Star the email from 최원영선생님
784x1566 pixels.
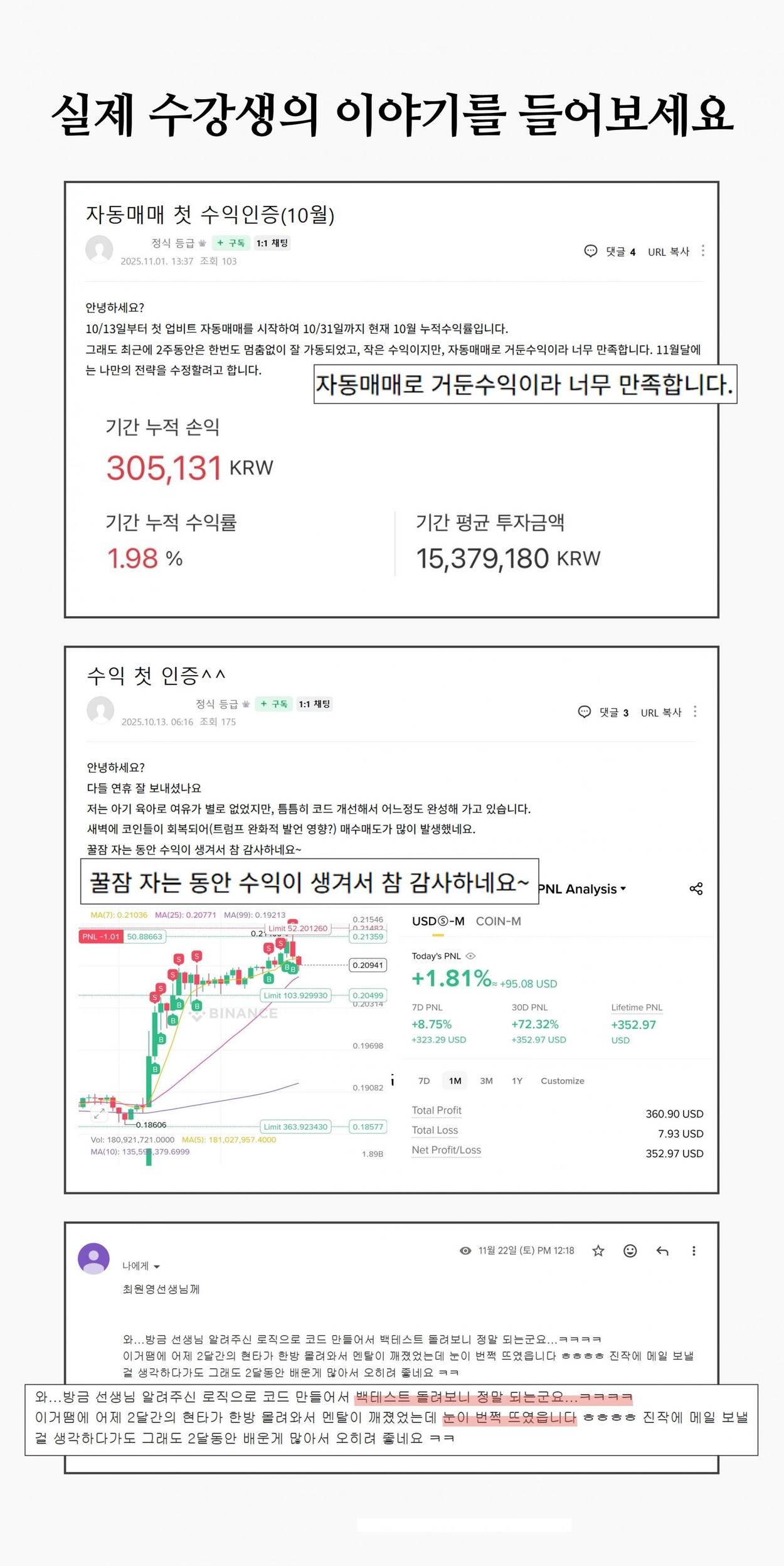coord(598,1250)
